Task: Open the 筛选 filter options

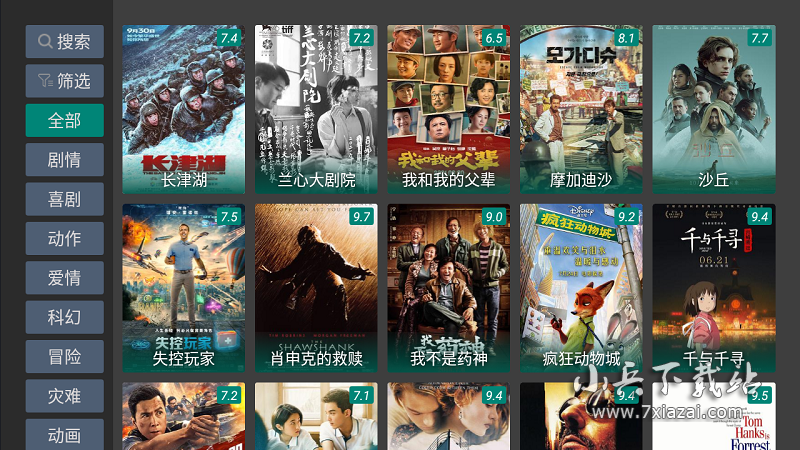Action: [x=64, y=81]
